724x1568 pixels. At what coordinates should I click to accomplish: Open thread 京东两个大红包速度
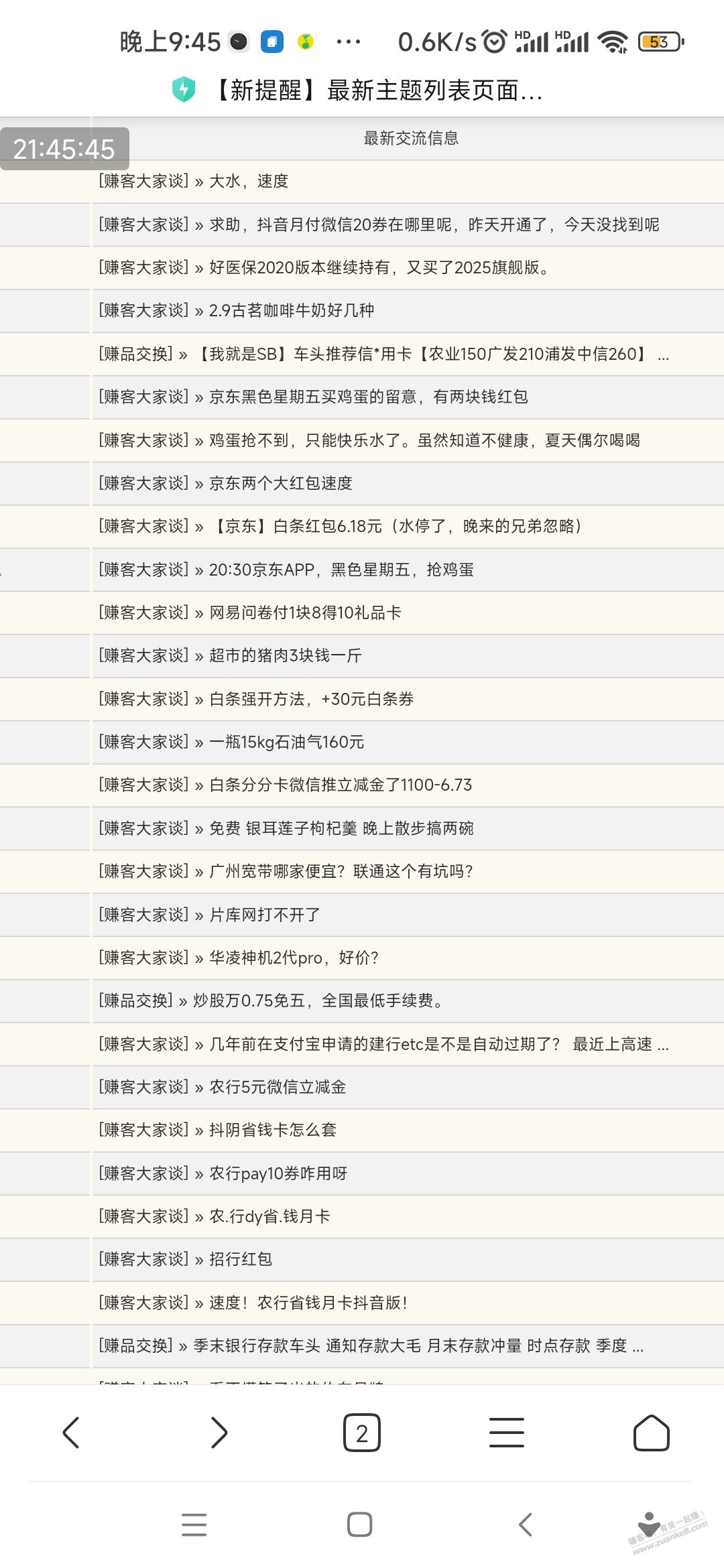(280, 483)
